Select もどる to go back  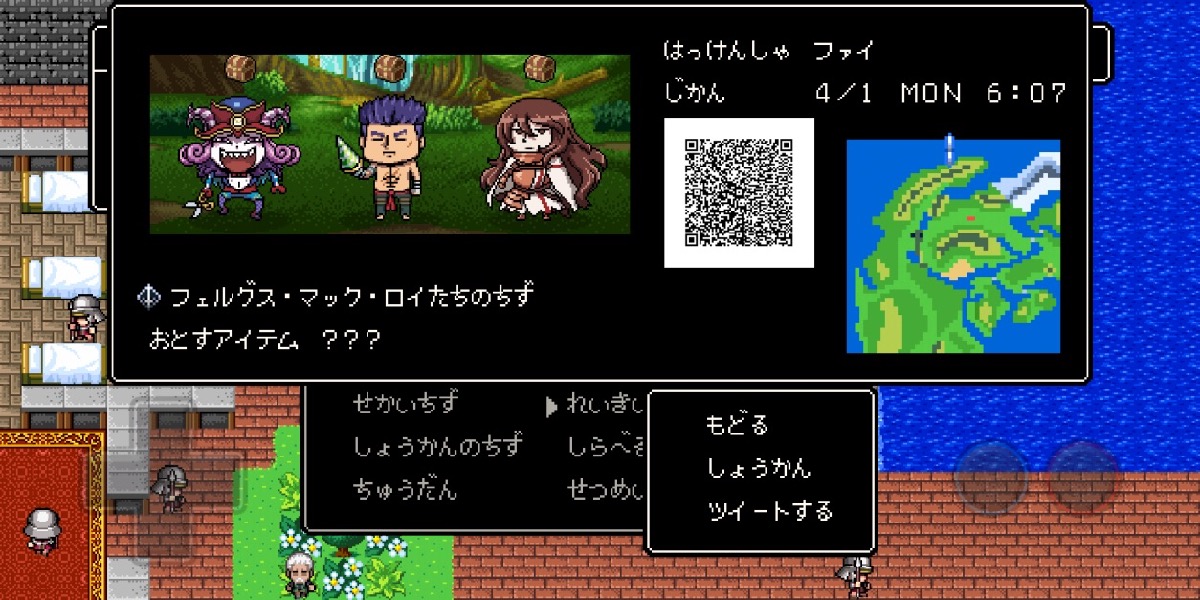[737, 425]
